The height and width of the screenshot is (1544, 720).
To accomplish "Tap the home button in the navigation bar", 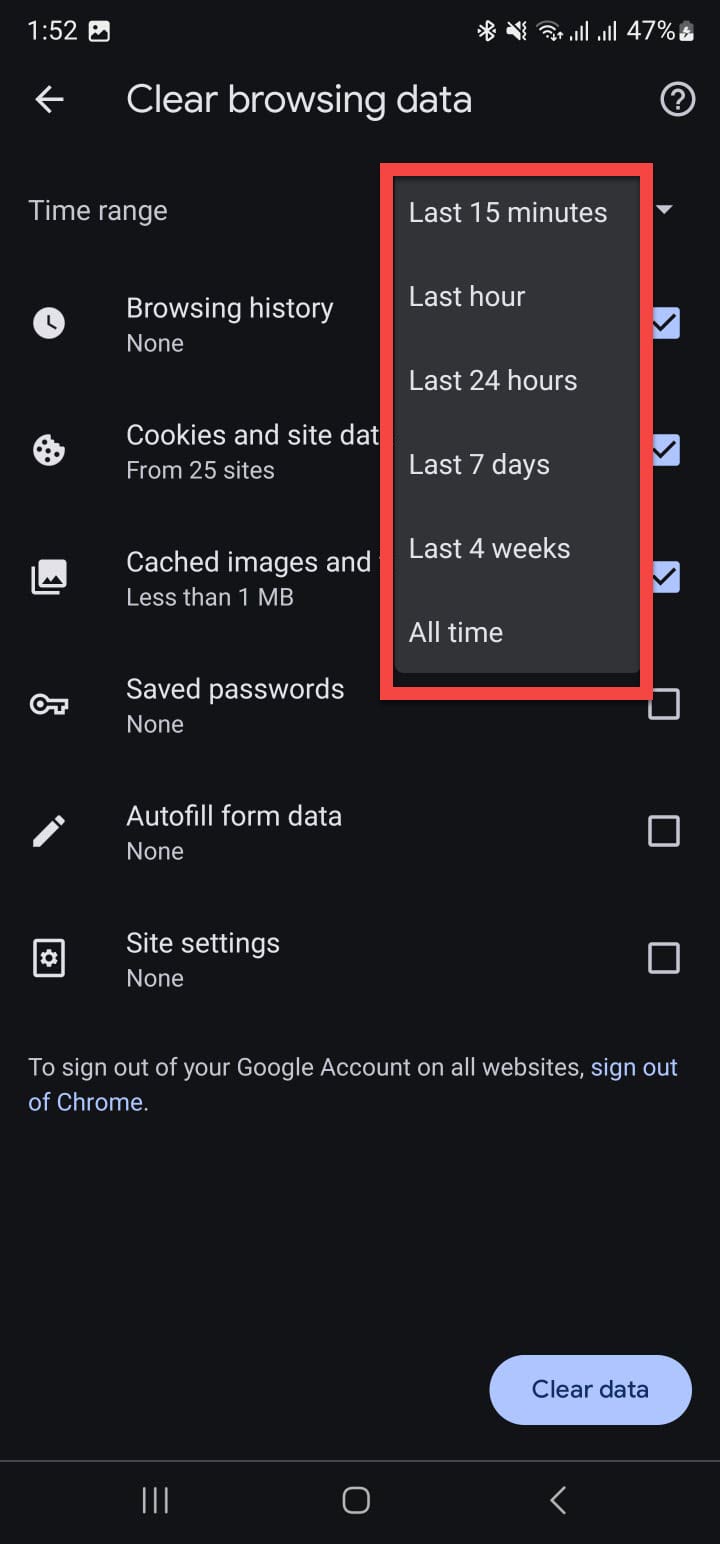I will pyautogui.click(x=355, y=1500).
